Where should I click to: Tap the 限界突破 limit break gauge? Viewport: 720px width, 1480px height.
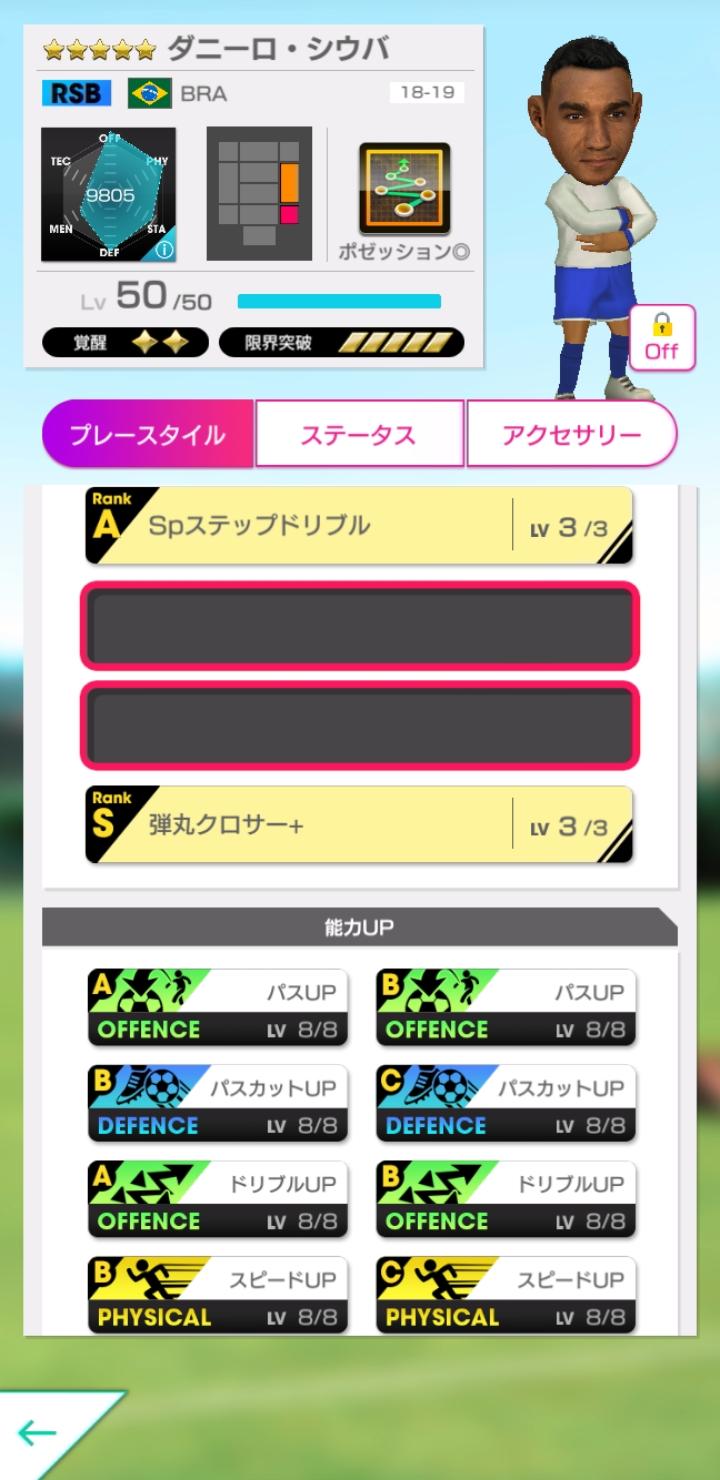pyautogui.click(x=342, y=341)
